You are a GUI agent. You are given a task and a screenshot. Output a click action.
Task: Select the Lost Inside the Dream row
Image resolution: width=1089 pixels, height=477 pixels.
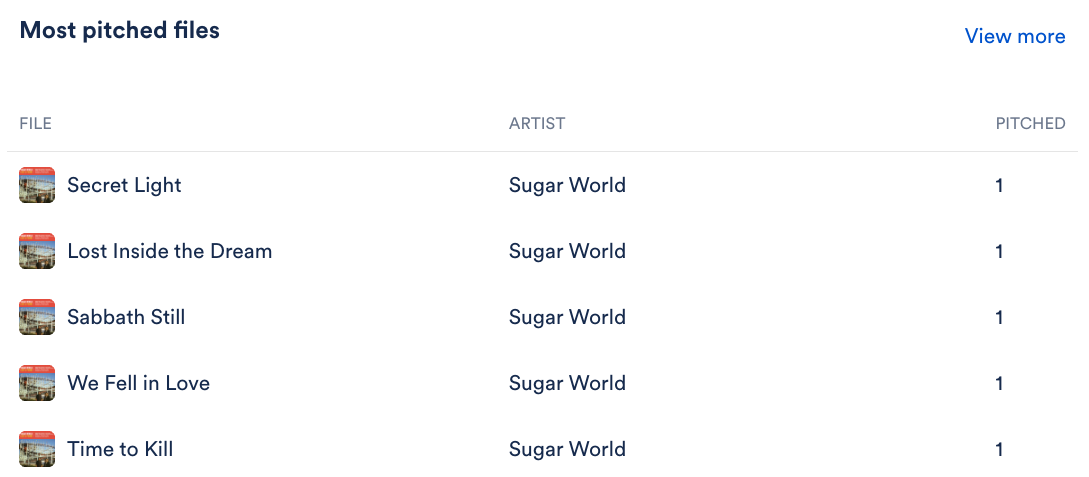[x=169, y=251]
